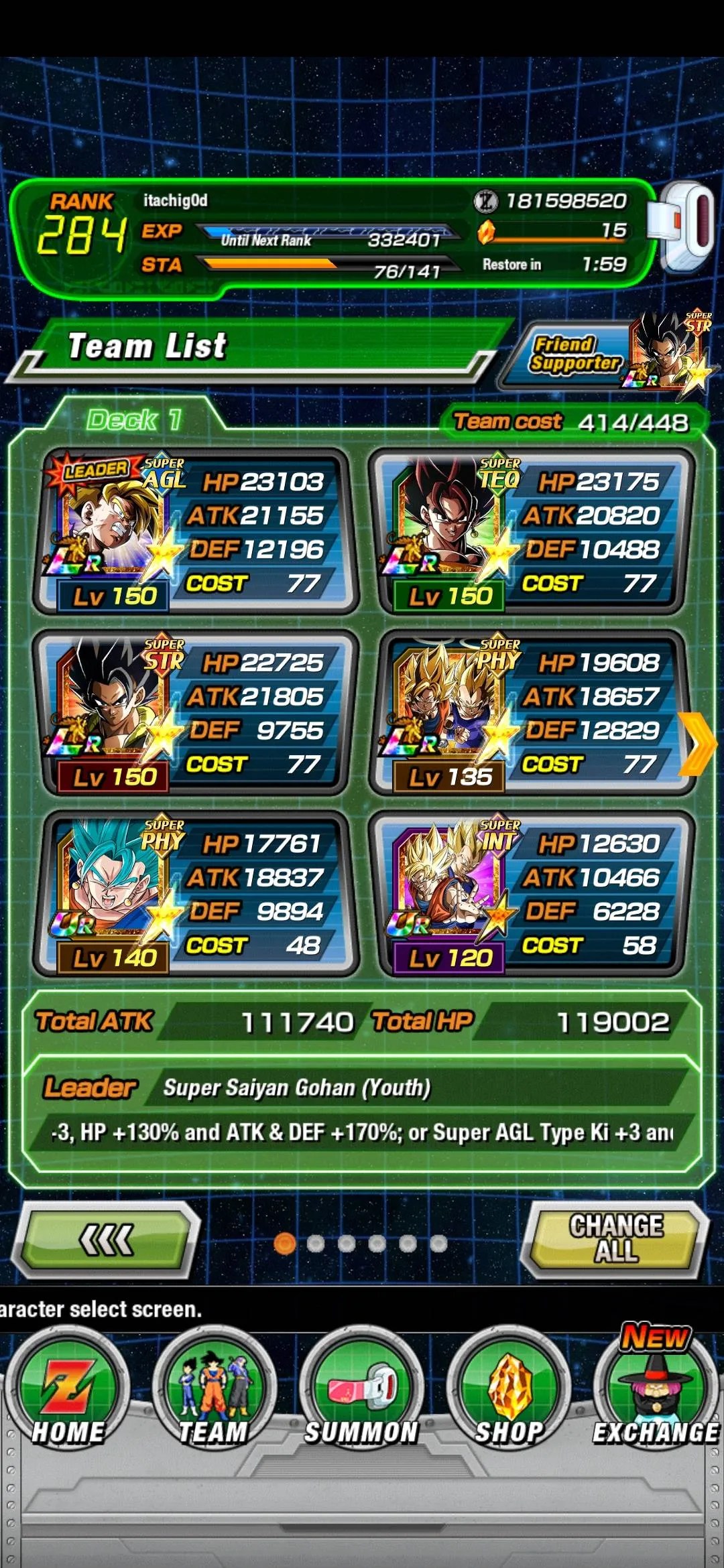724x1568 pixels.
Task: Select the Super PHY card at Lv 135
Action: tap(530, 712)
